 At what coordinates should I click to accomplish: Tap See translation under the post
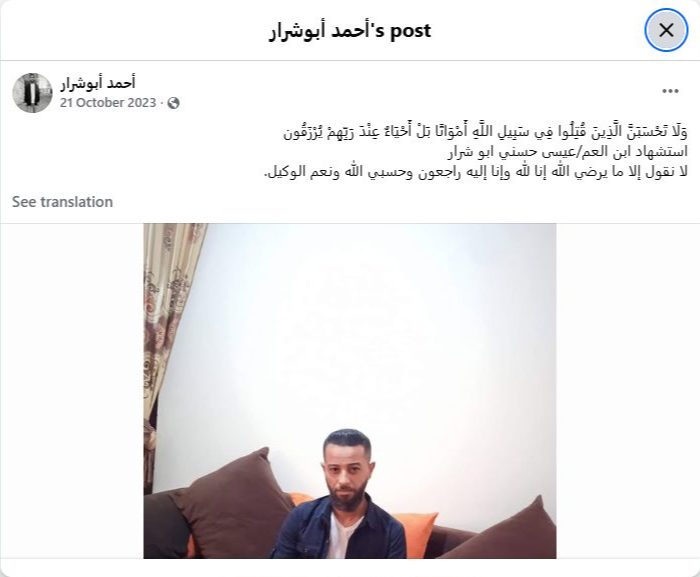click(62, 202)
